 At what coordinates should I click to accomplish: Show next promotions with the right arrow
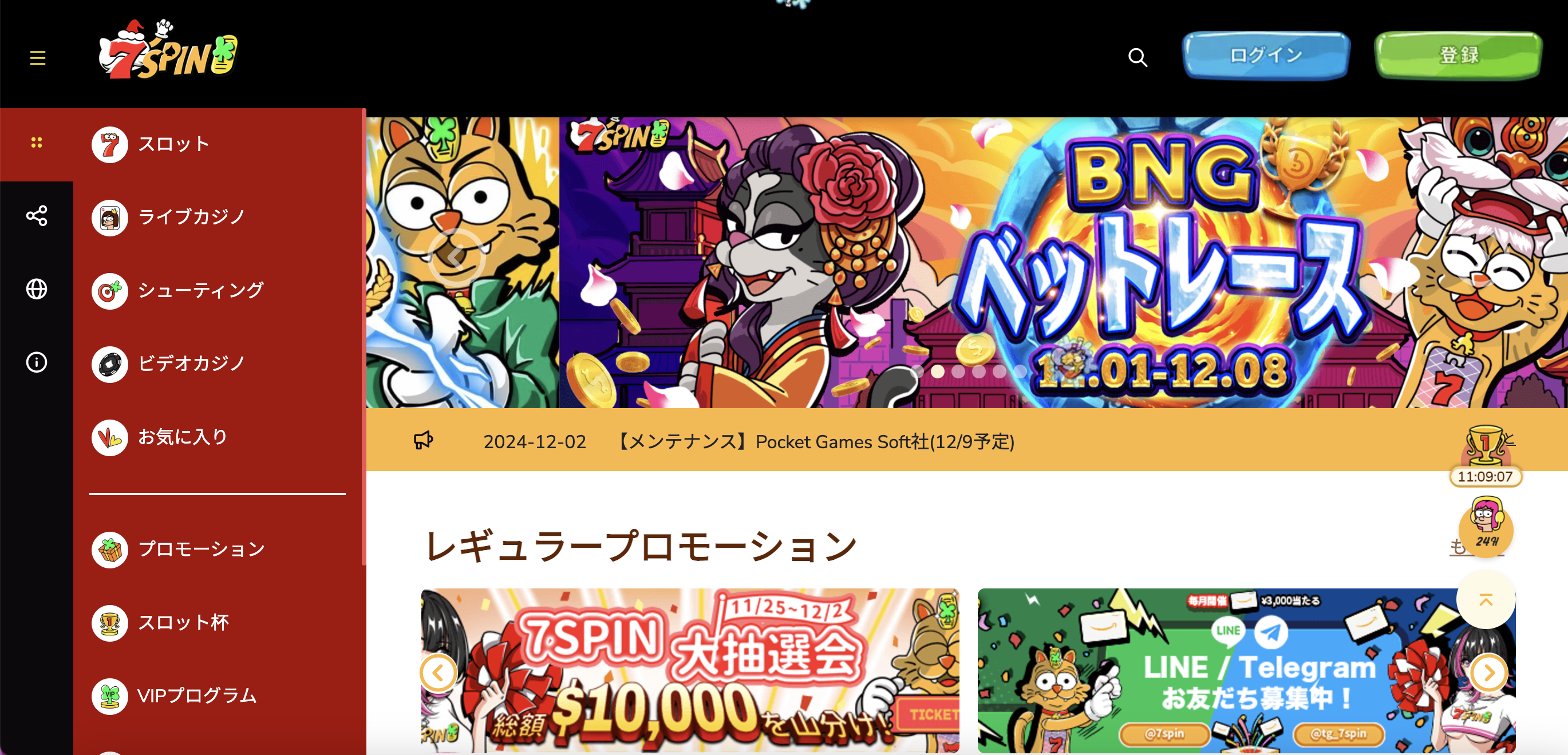(1488, 672)
